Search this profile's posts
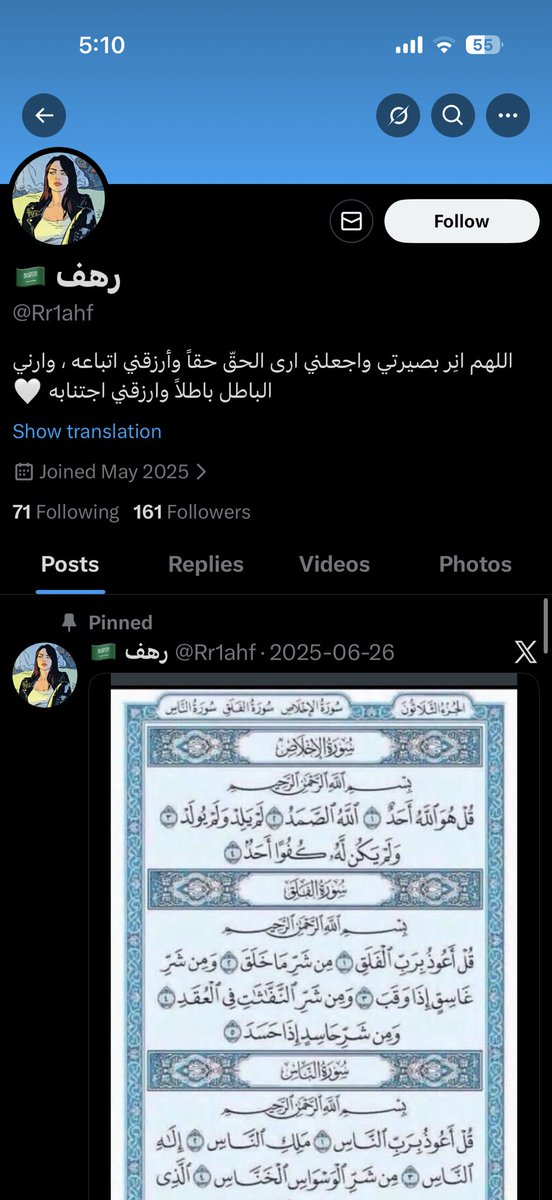 (453, 116)
